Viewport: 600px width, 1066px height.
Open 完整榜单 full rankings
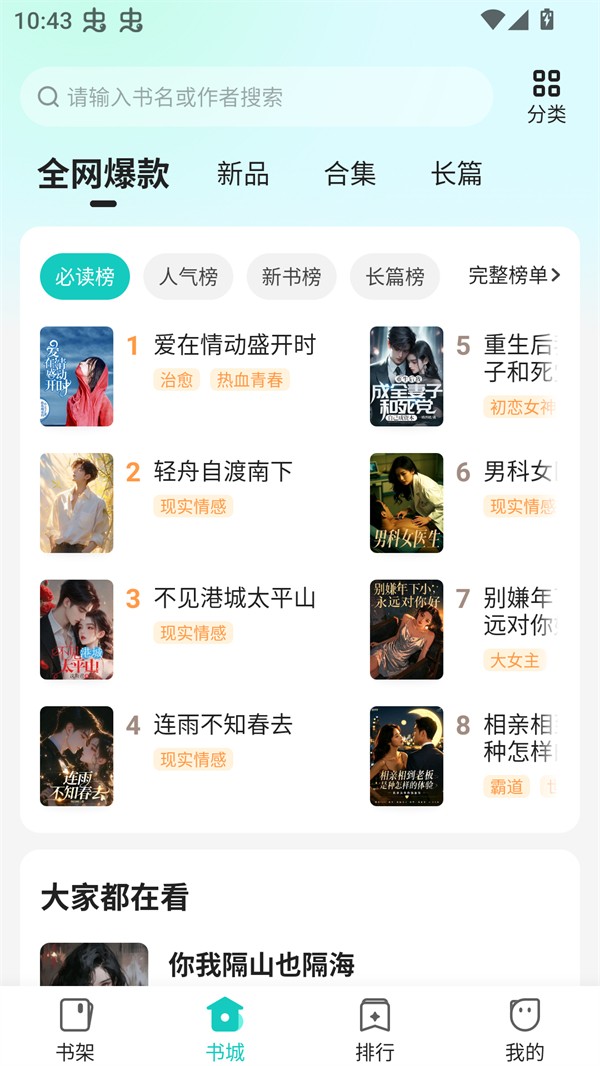coord(514,275)
